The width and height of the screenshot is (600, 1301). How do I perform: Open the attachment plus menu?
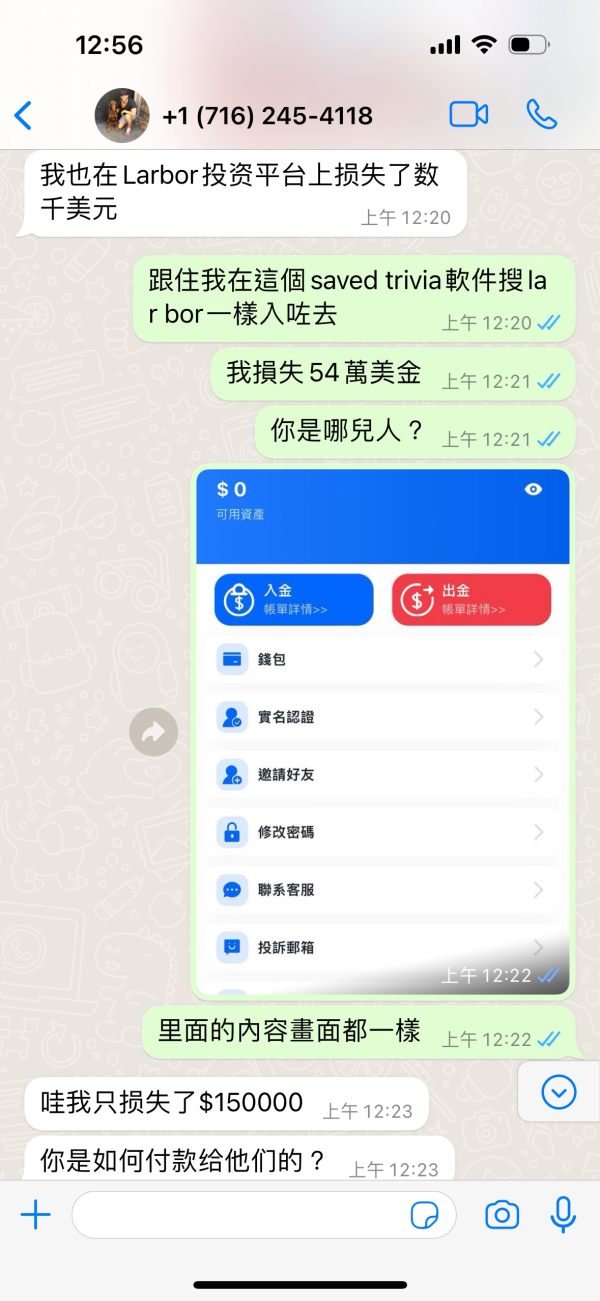35,1215
